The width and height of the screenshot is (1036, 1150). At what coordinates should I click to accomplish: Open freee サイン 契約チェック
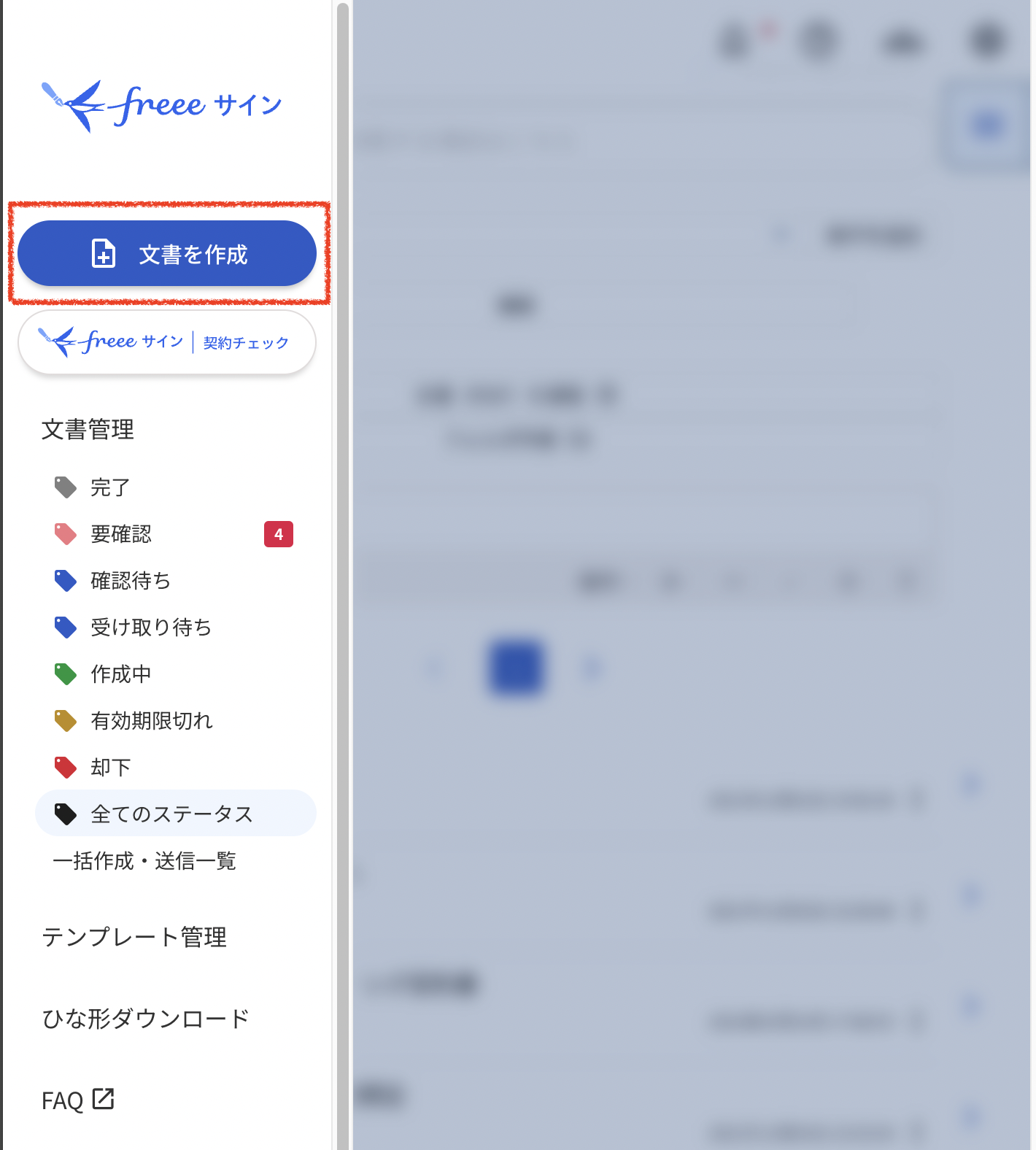click(166, 342)
